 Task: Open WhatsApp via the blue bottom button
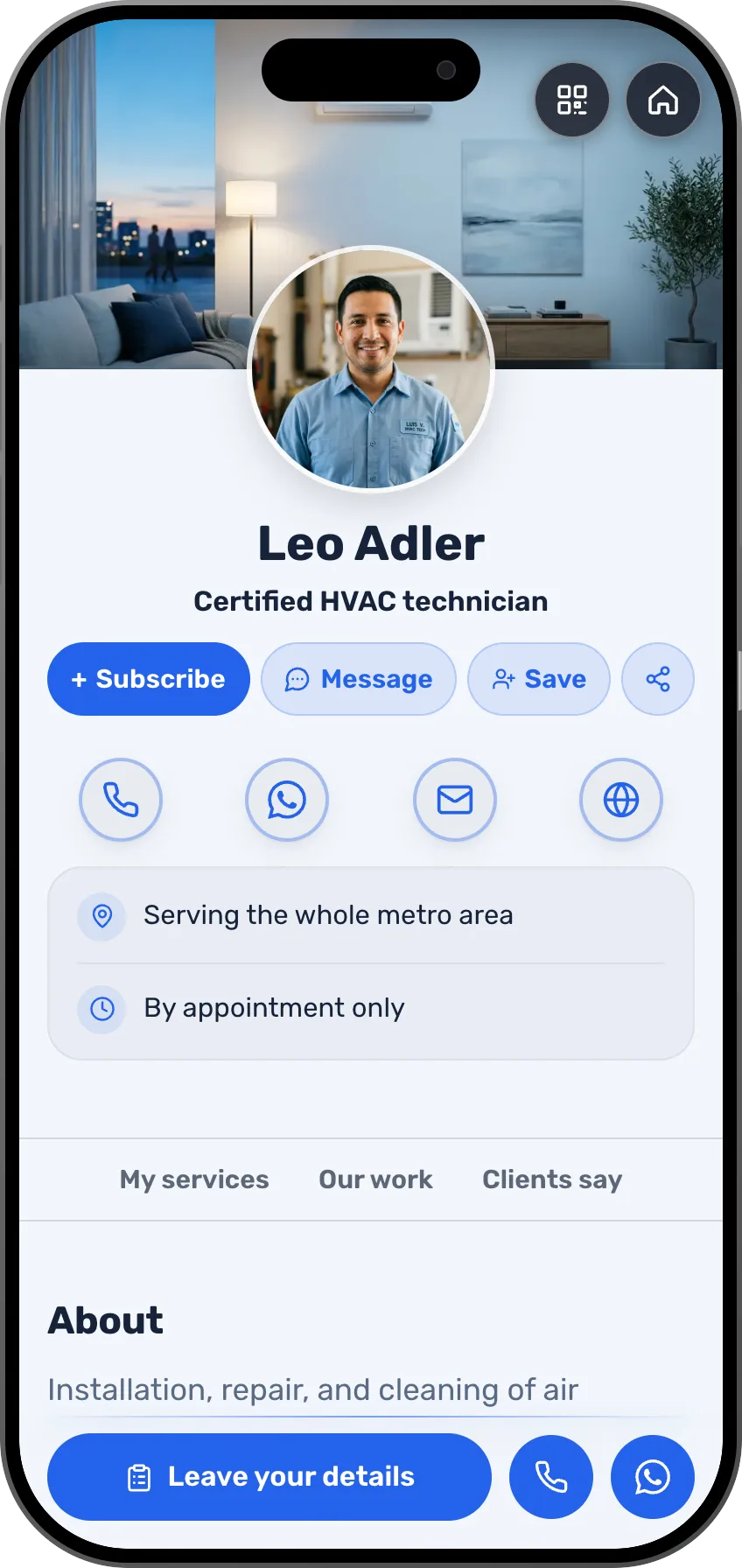pyautogui.click(x=653, y=1477)
